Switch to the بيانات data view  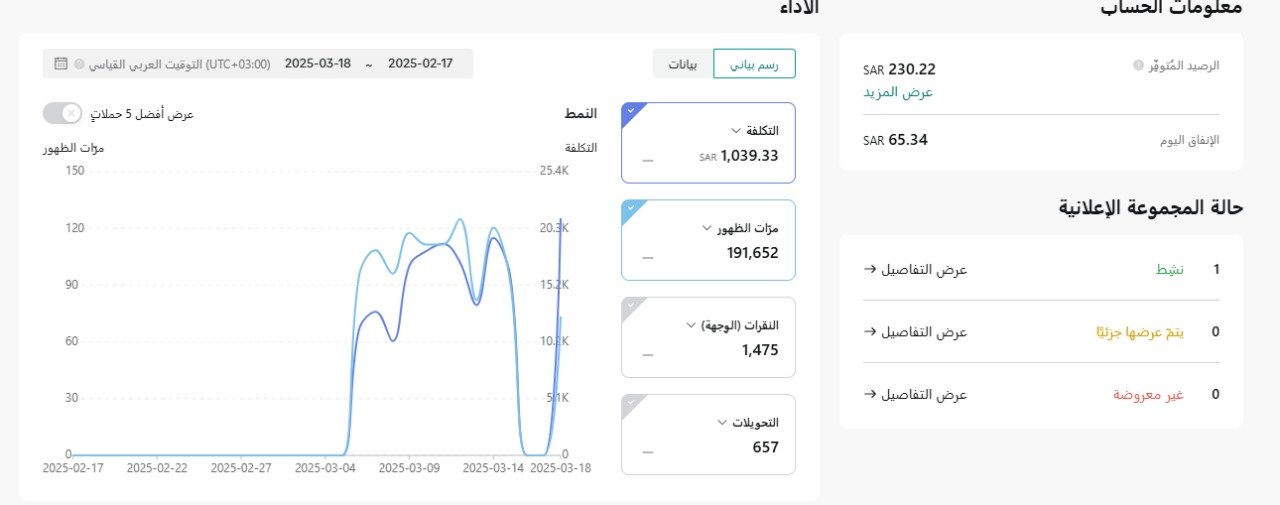(x=683, y=64)
